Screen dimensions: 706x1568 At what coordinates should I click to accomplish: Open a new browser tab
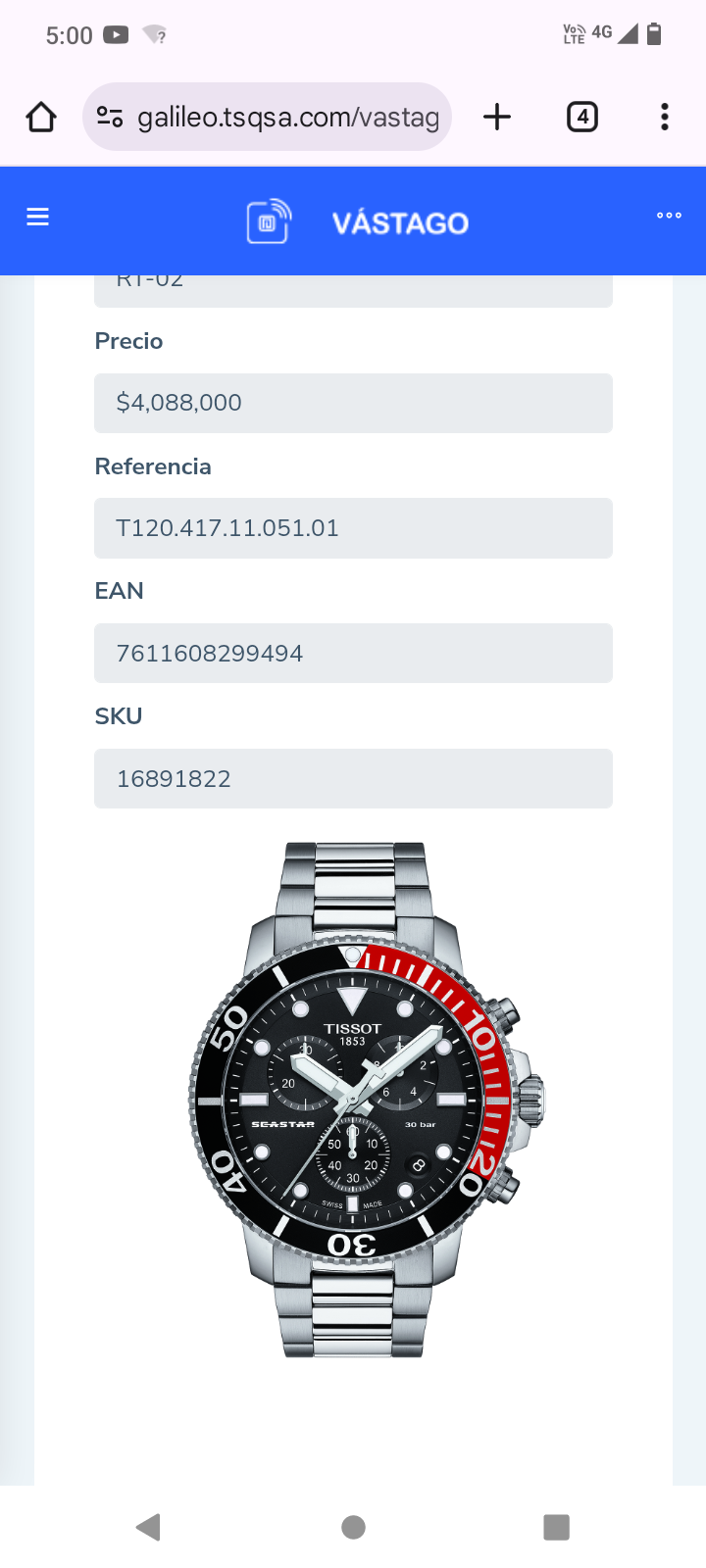pos(497,118)
